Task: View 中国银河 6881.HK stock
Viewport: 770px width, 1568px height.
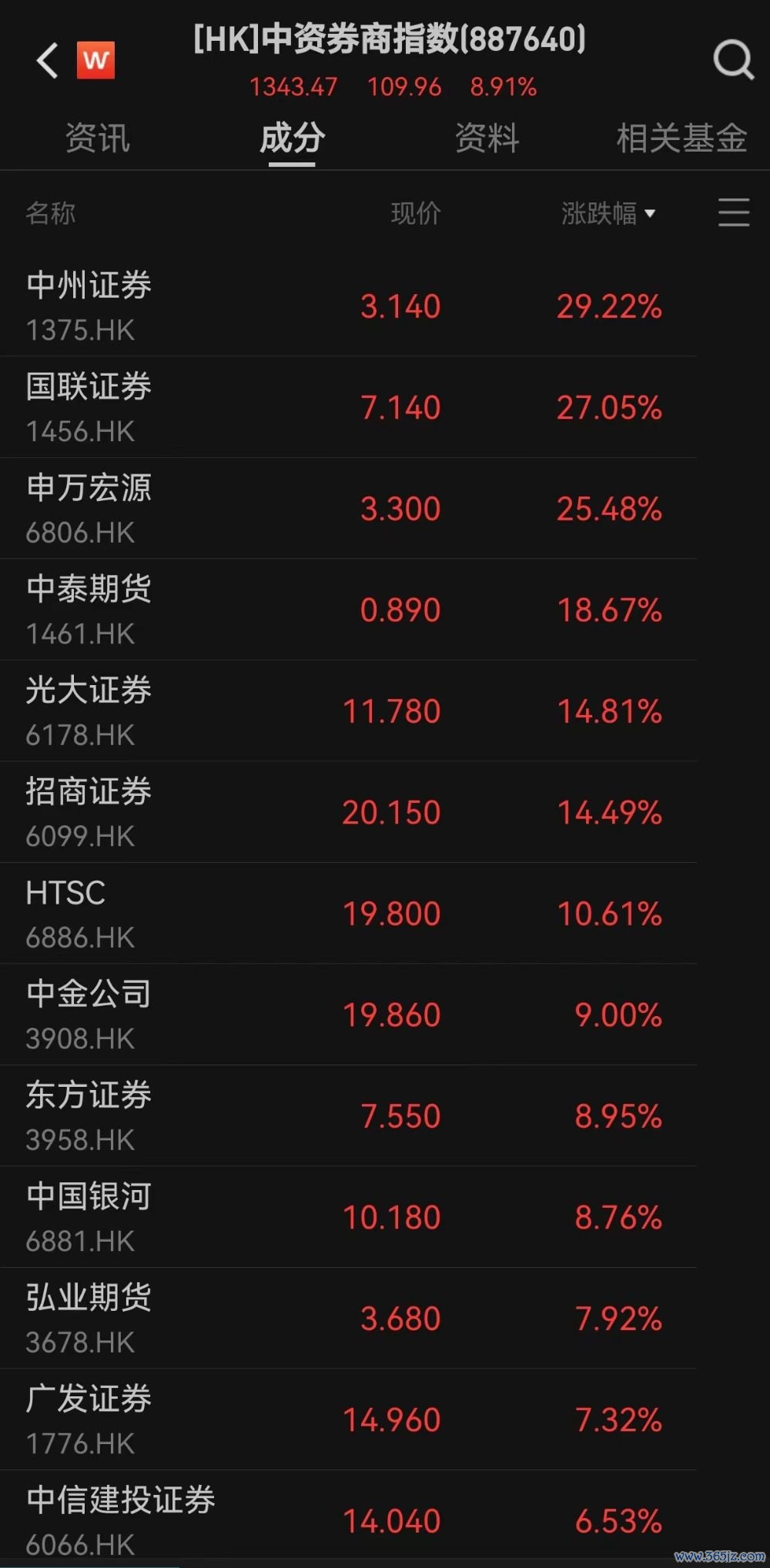Action: click(x=348, y=1217)
